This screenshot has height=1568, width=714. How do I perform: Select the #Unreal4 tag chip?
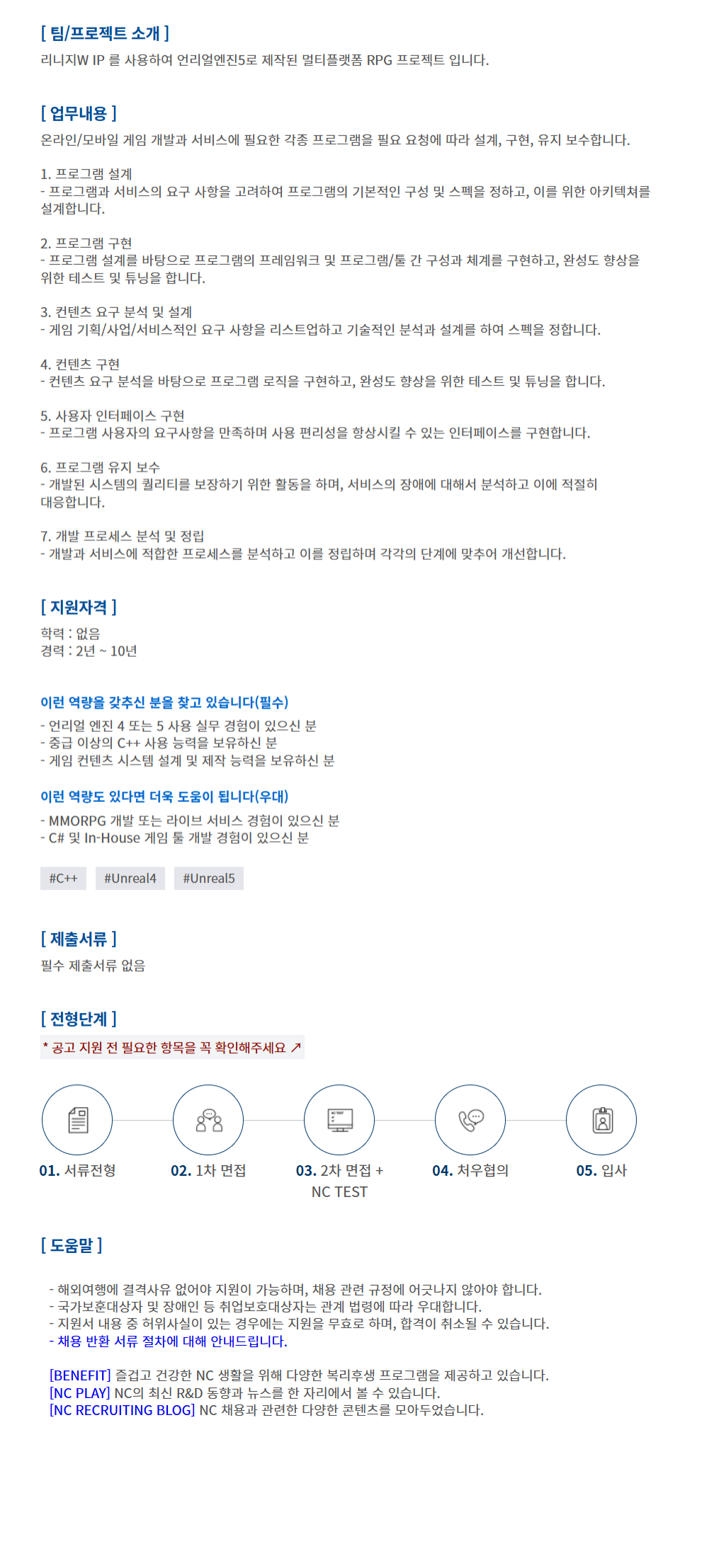[x=130, y=879]
